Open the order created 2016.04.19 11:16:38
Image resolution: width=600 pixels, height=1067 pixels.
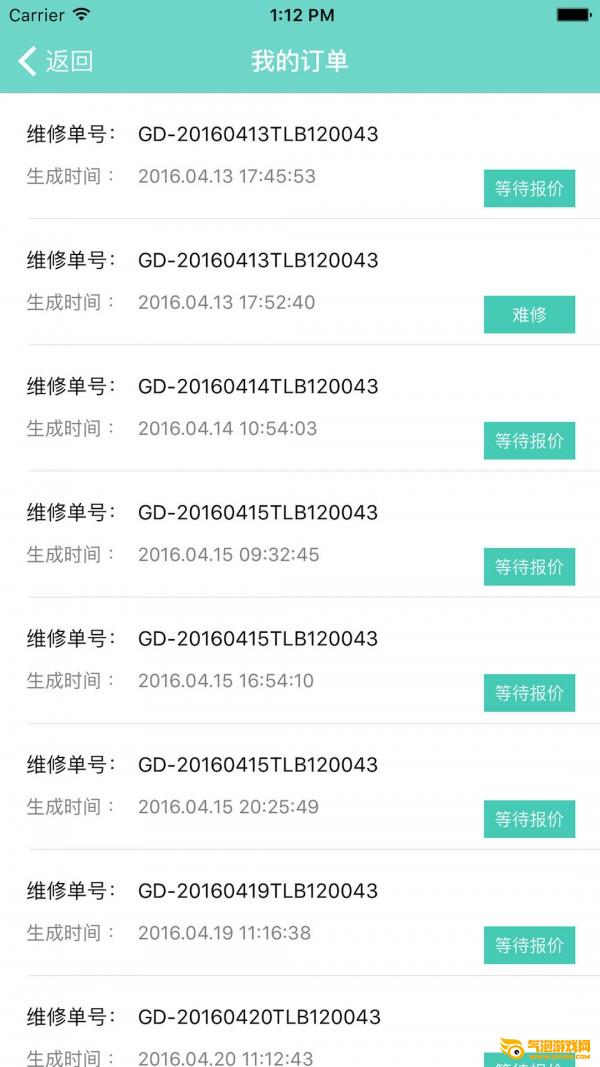click(300, 913)
